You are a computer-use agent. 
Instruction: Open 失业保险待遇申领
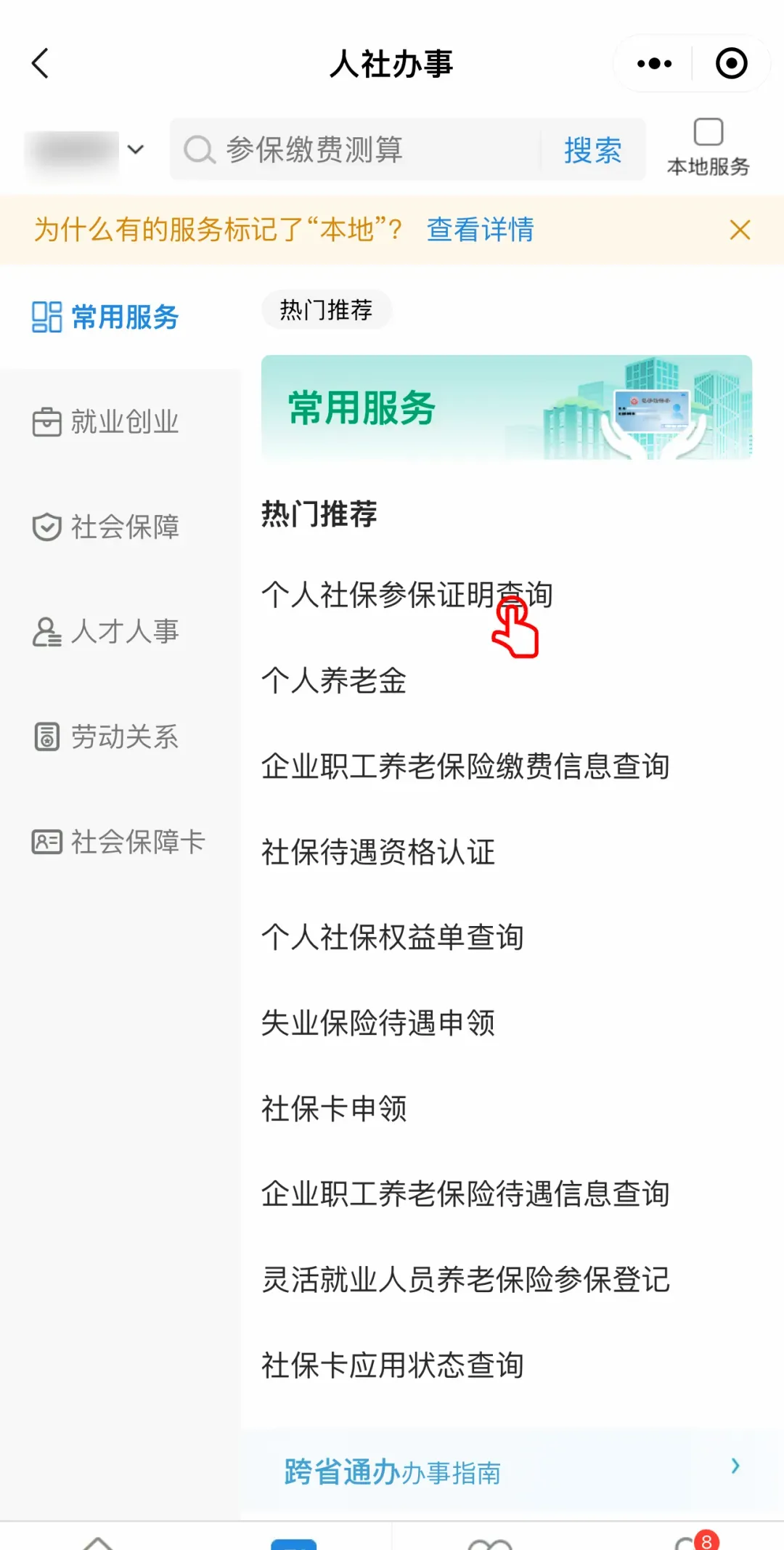pos(377,1023)
